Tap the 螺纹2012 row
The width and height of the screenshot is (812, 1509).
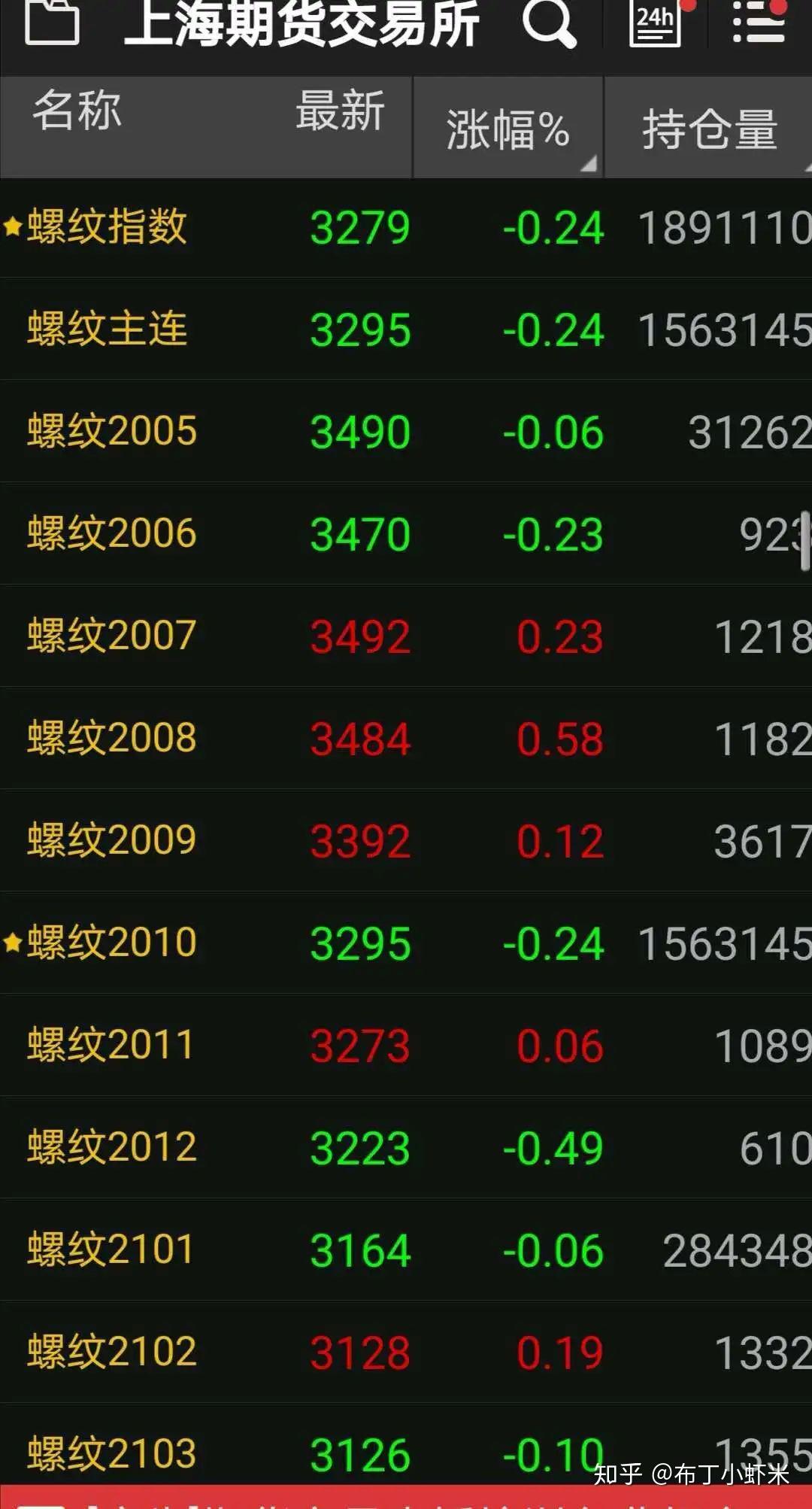coord(406,1148)
